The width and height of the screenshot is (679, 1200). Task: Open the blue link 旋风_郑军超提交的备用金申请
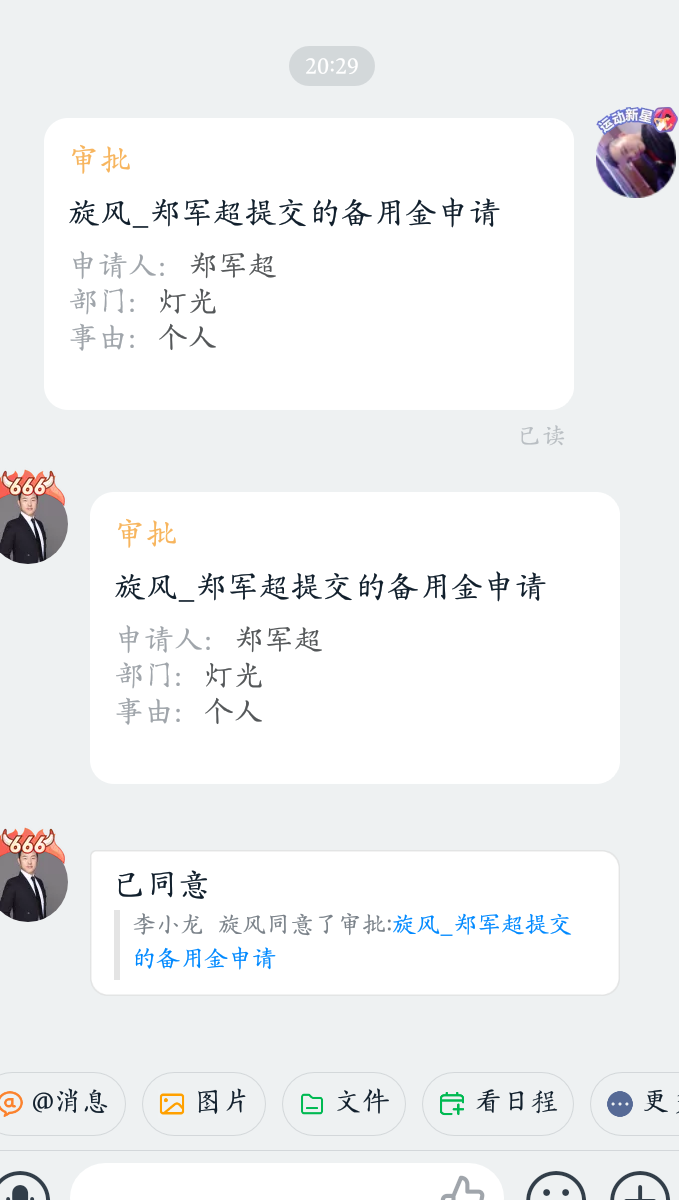[353, 941]
